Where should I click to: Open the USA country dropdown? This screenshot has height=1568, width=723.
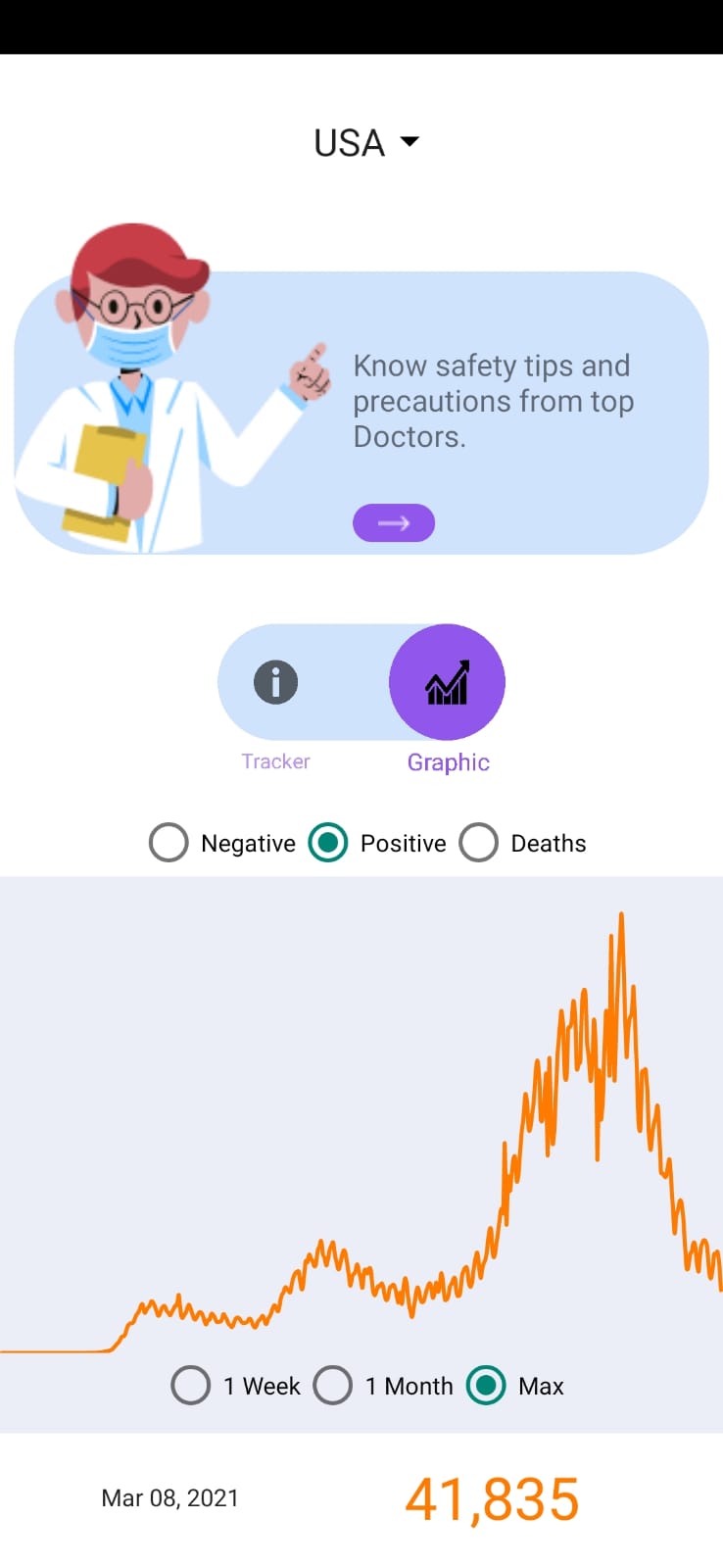367,142
